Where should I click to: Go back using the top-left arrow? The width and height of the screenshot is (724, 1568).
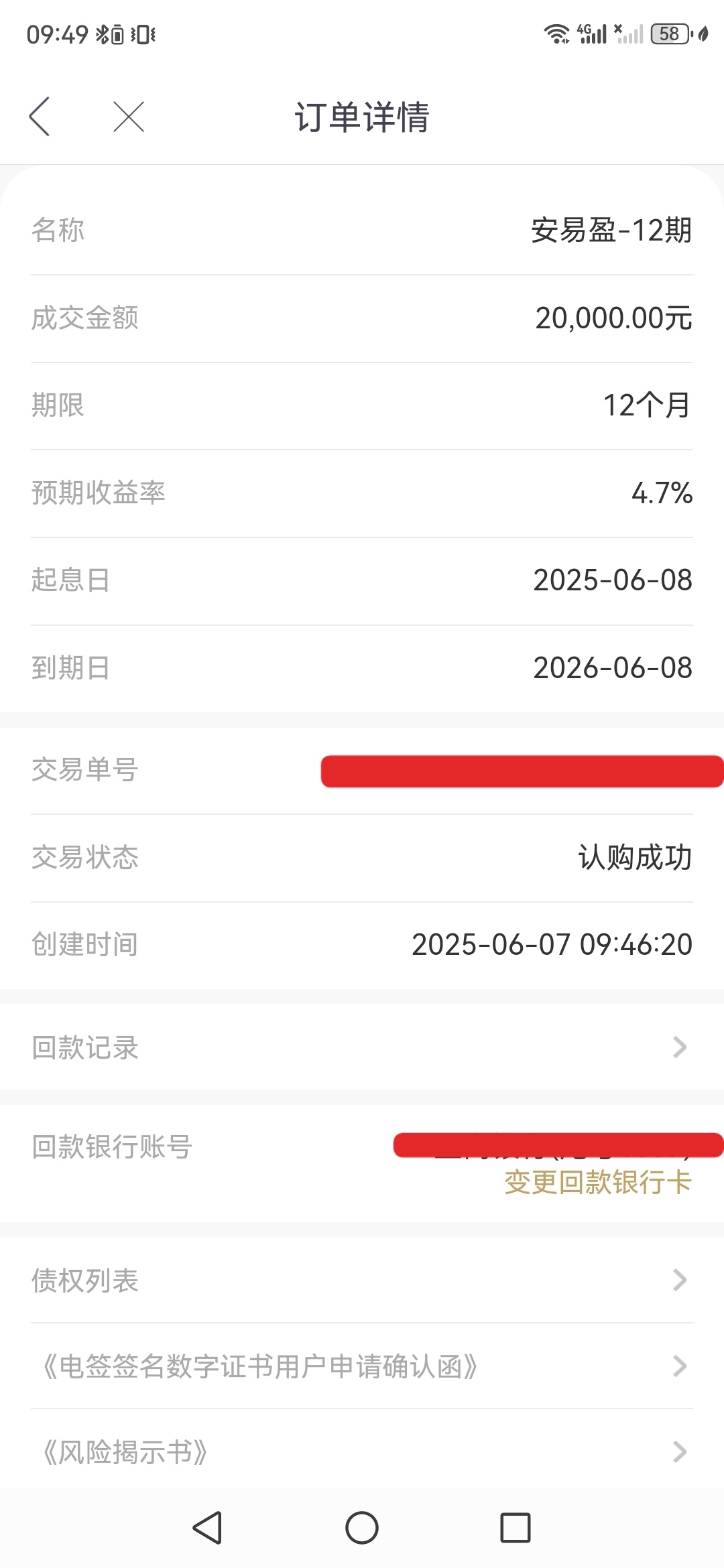40,117
